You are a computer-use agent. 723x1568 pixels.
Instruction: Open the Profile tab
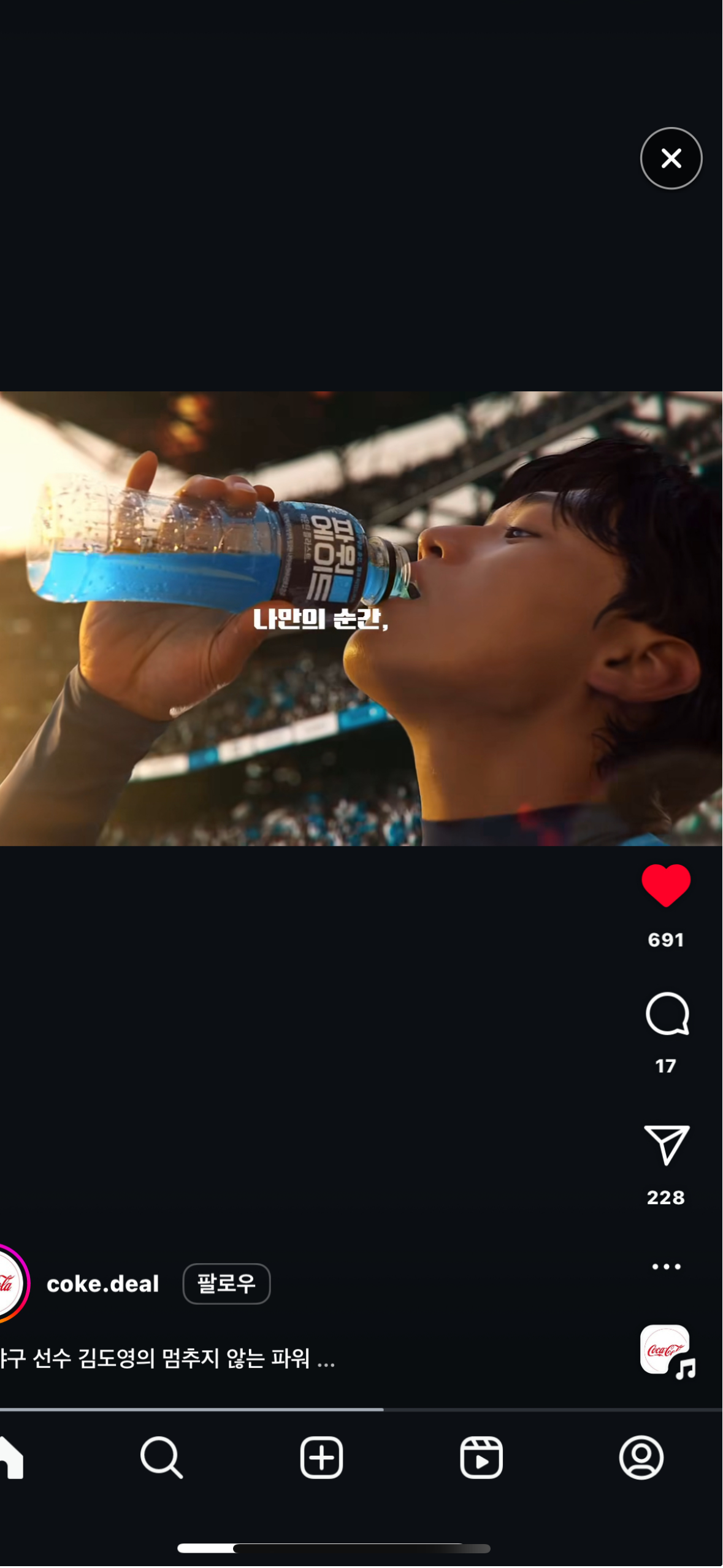(641, 1458)
